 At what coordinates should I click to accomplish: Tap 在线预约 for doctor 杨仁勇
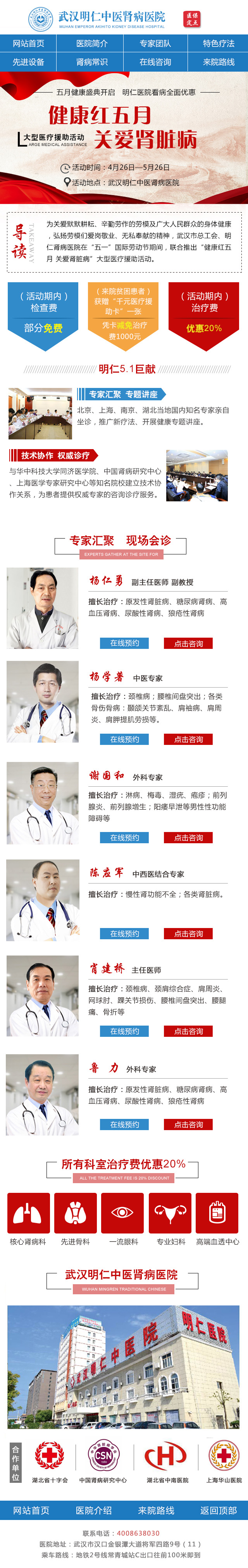click(x=124, y=643)
